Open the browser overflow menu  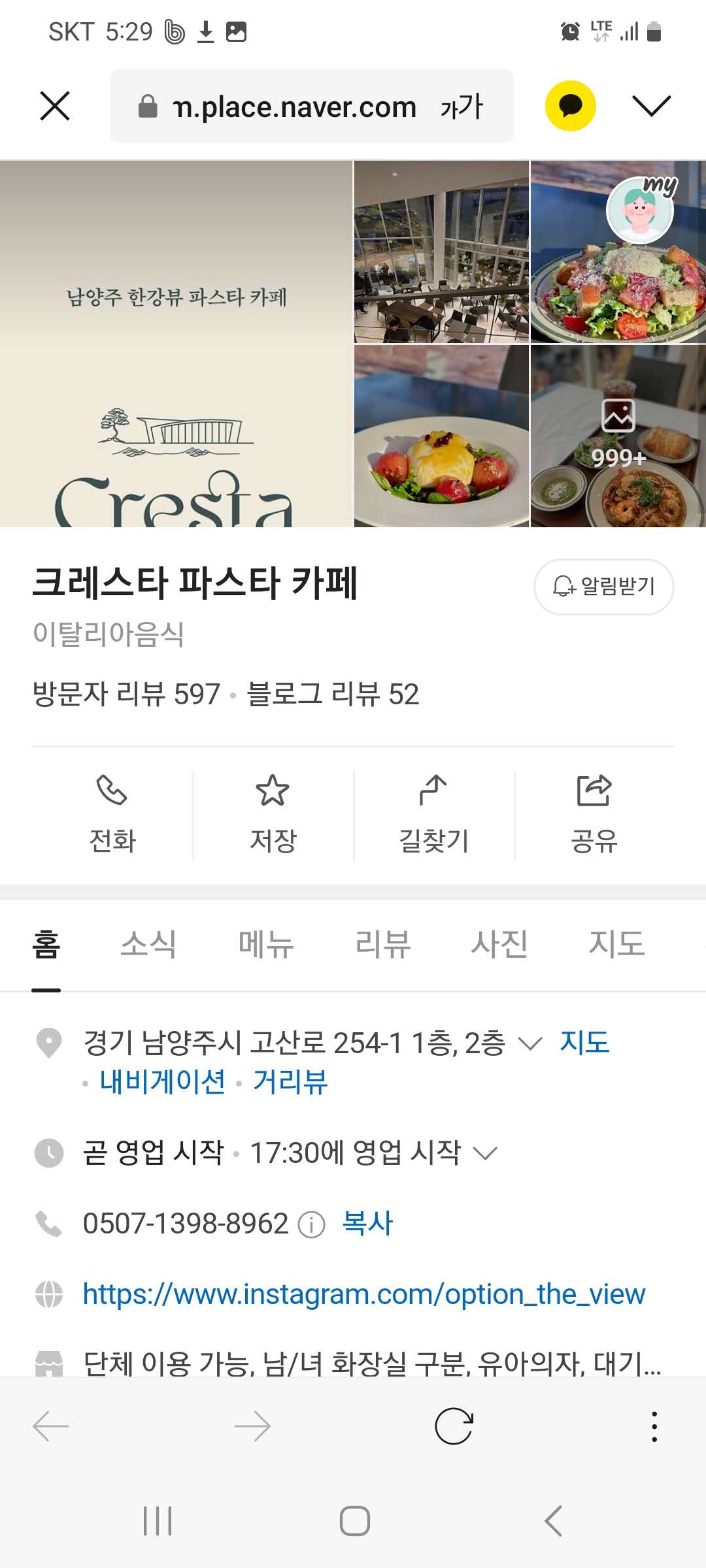pyautogui.click(x=654, y=1426)
